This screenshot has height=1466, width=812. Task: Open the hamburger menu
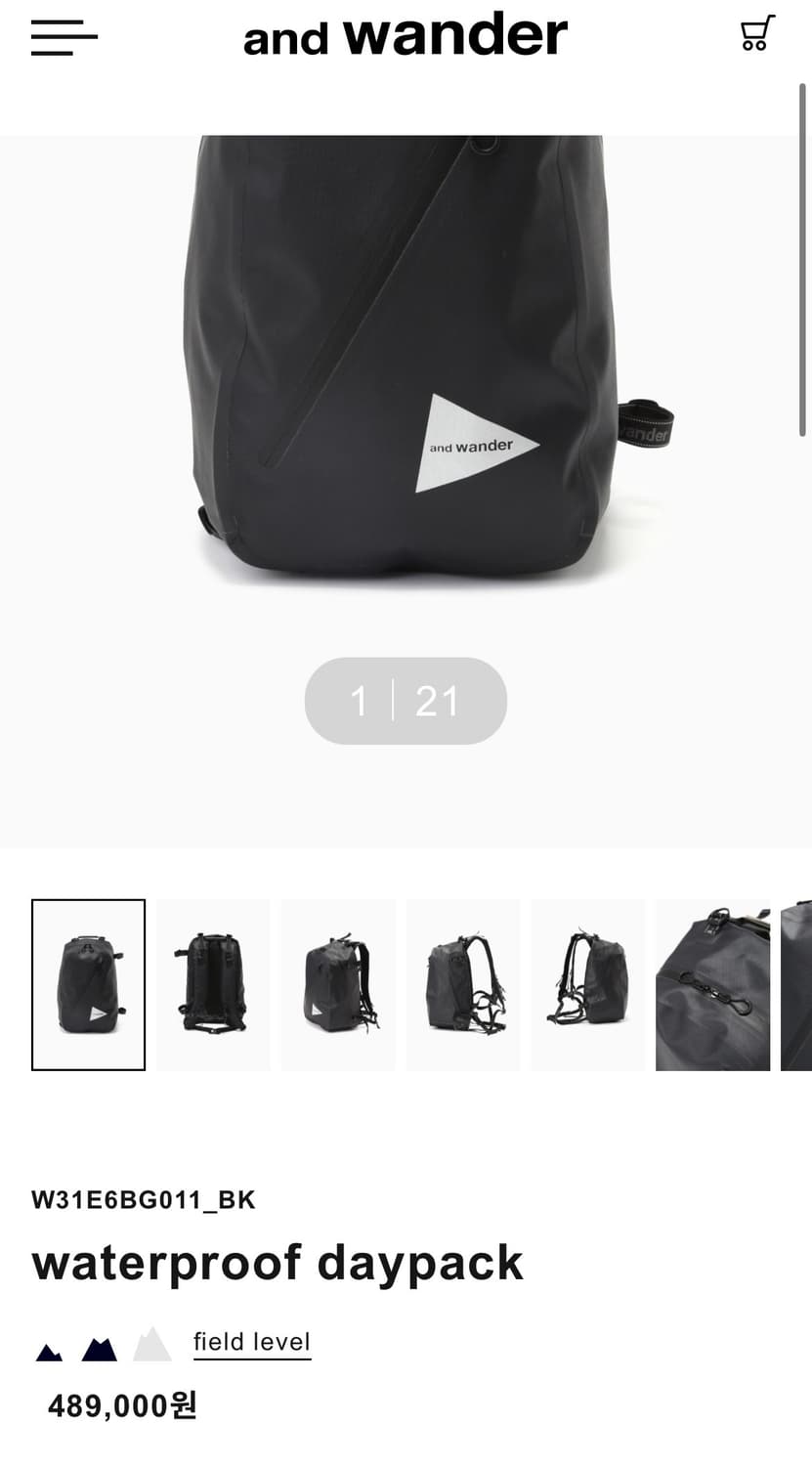[64, 37]
